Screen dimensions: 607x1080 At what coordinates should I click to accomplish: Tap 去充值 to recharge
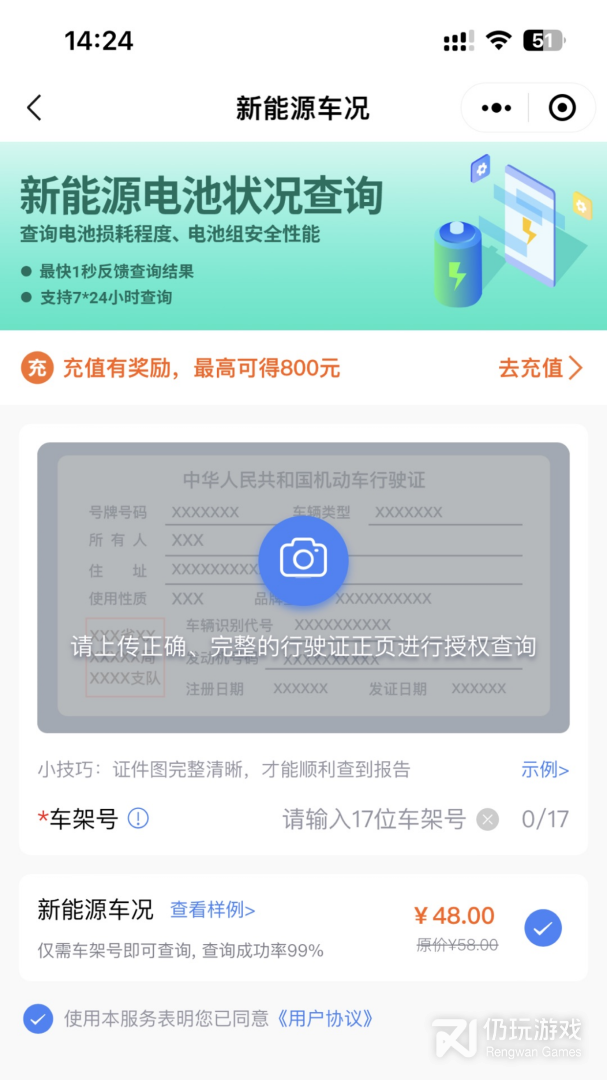pyautogui.click(x=540, y=368)
